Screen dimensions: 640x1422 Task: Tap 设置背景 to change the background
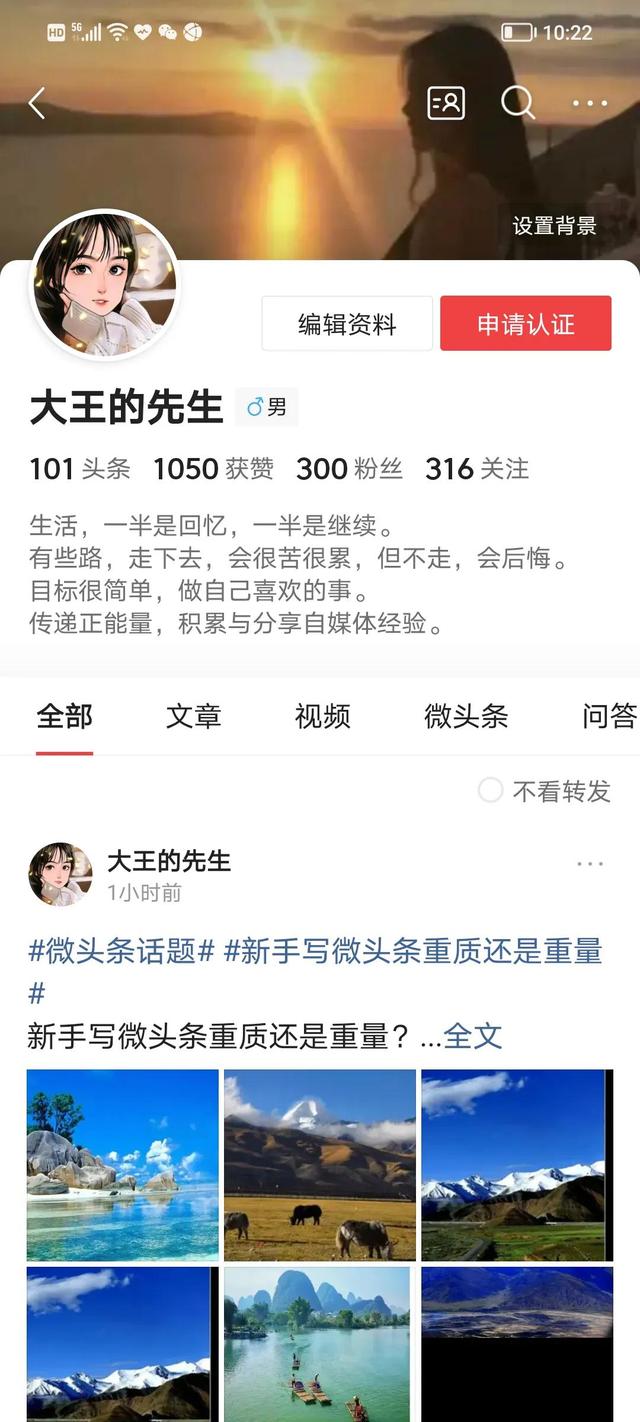[x=554, y=226]
